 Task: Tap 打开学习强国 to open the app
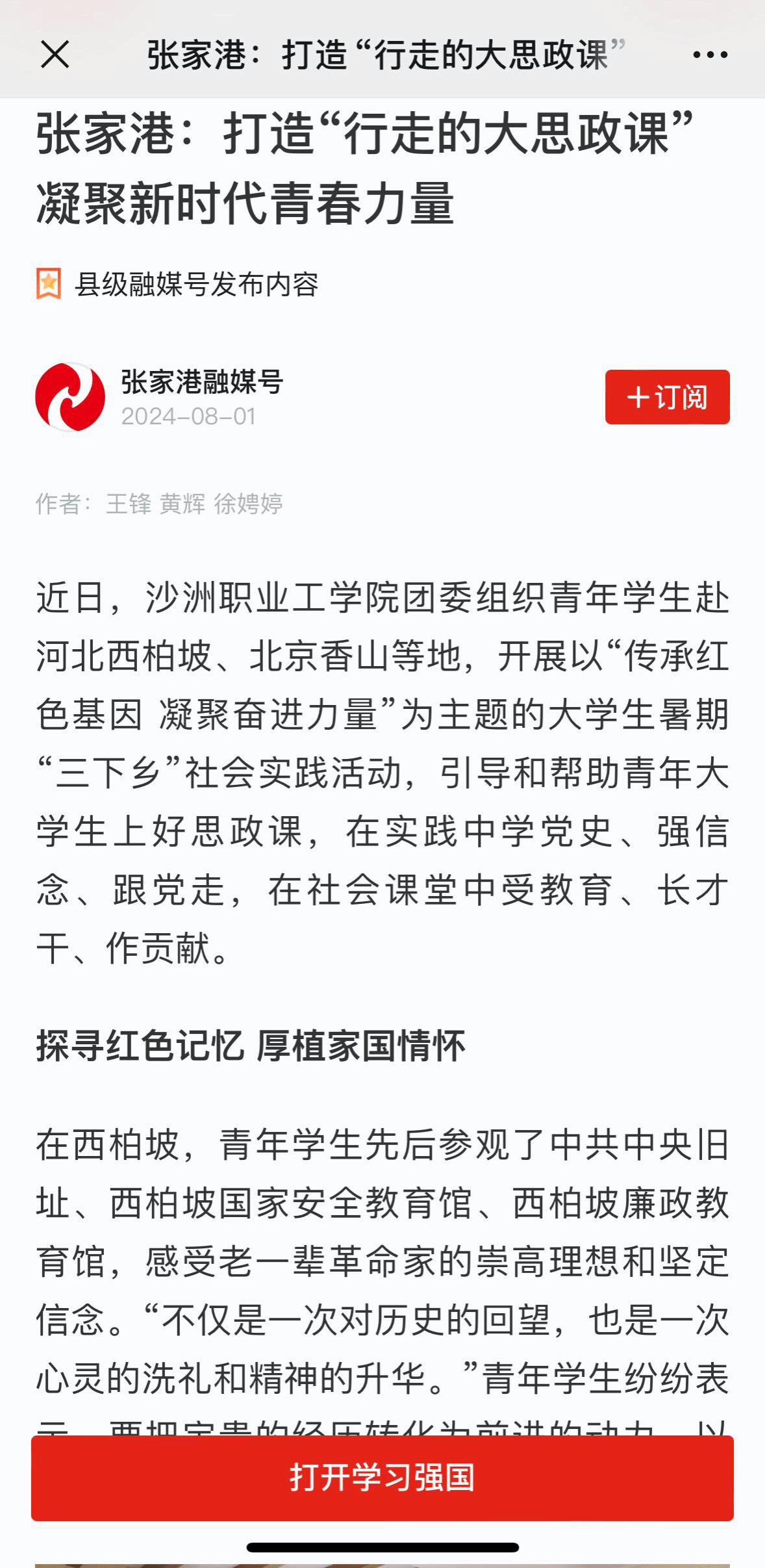[382, 1477]
